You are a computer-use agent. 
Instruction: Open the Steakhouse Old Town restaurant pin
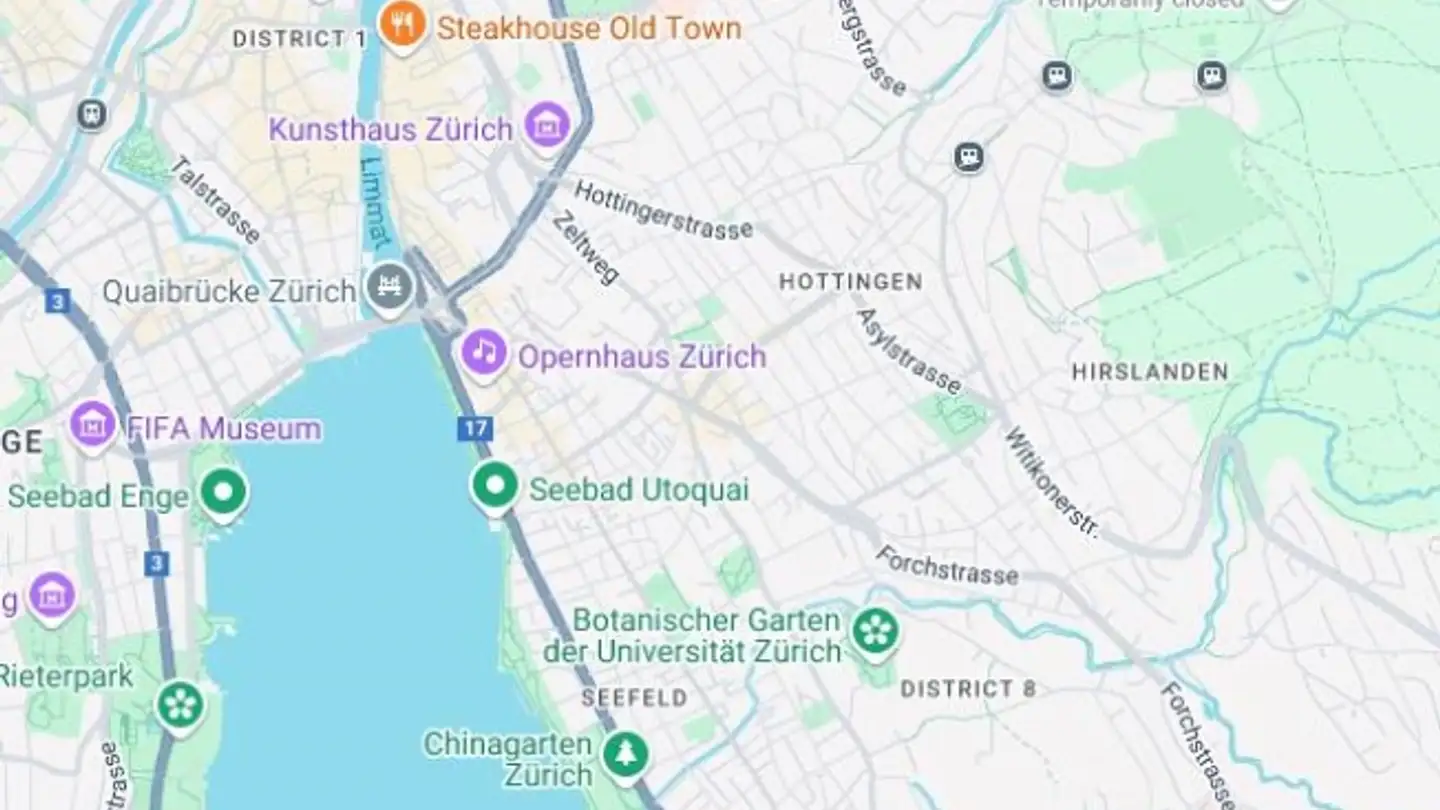click(402, 26)
